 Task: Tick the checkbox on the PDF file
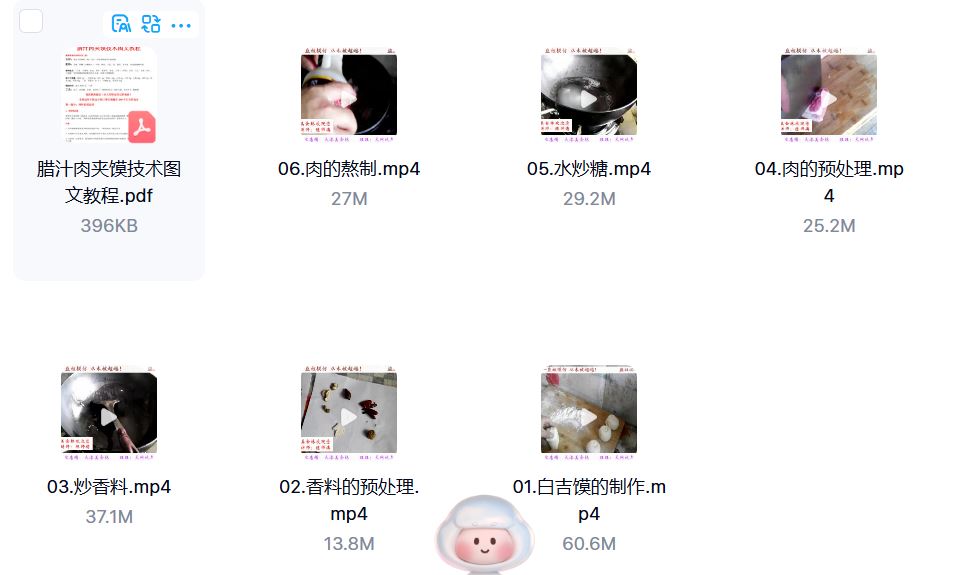coord(31,21)
